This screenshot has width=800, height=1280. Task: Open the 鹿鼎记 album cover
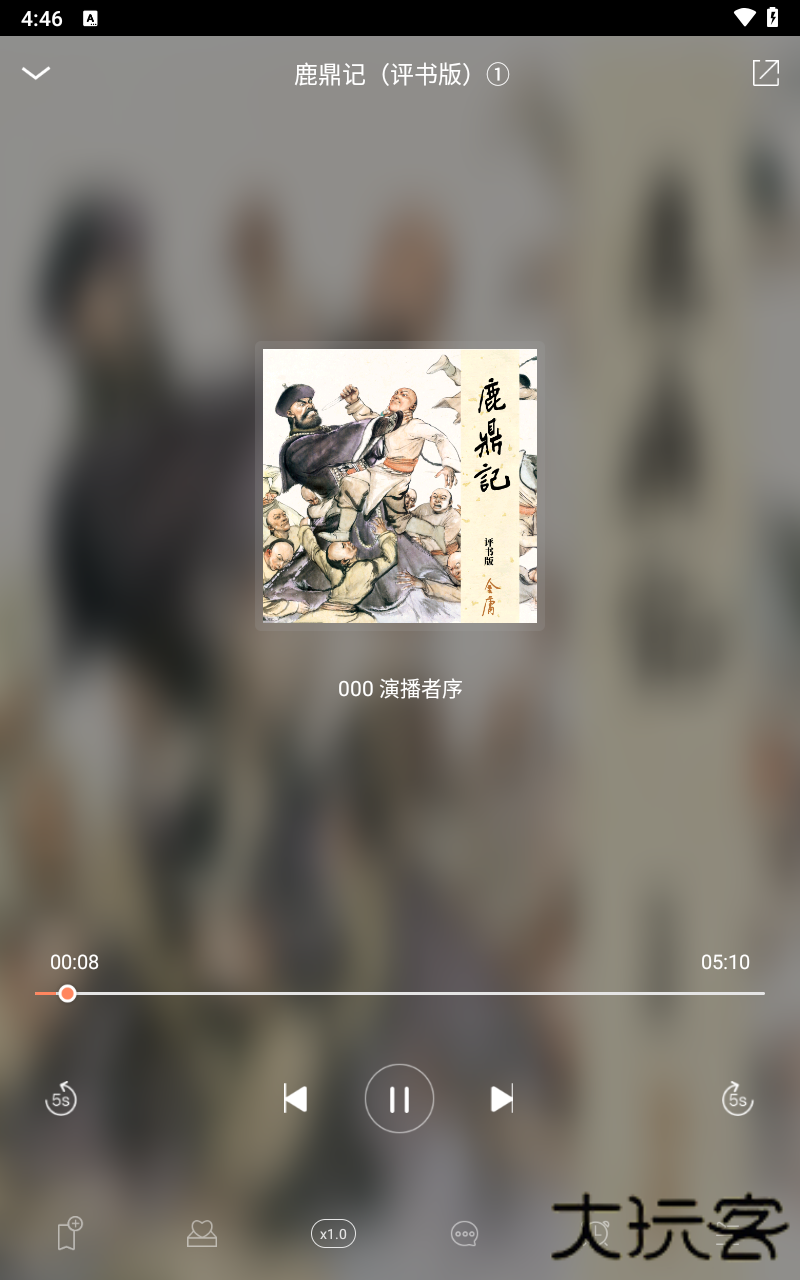(400, 486)
